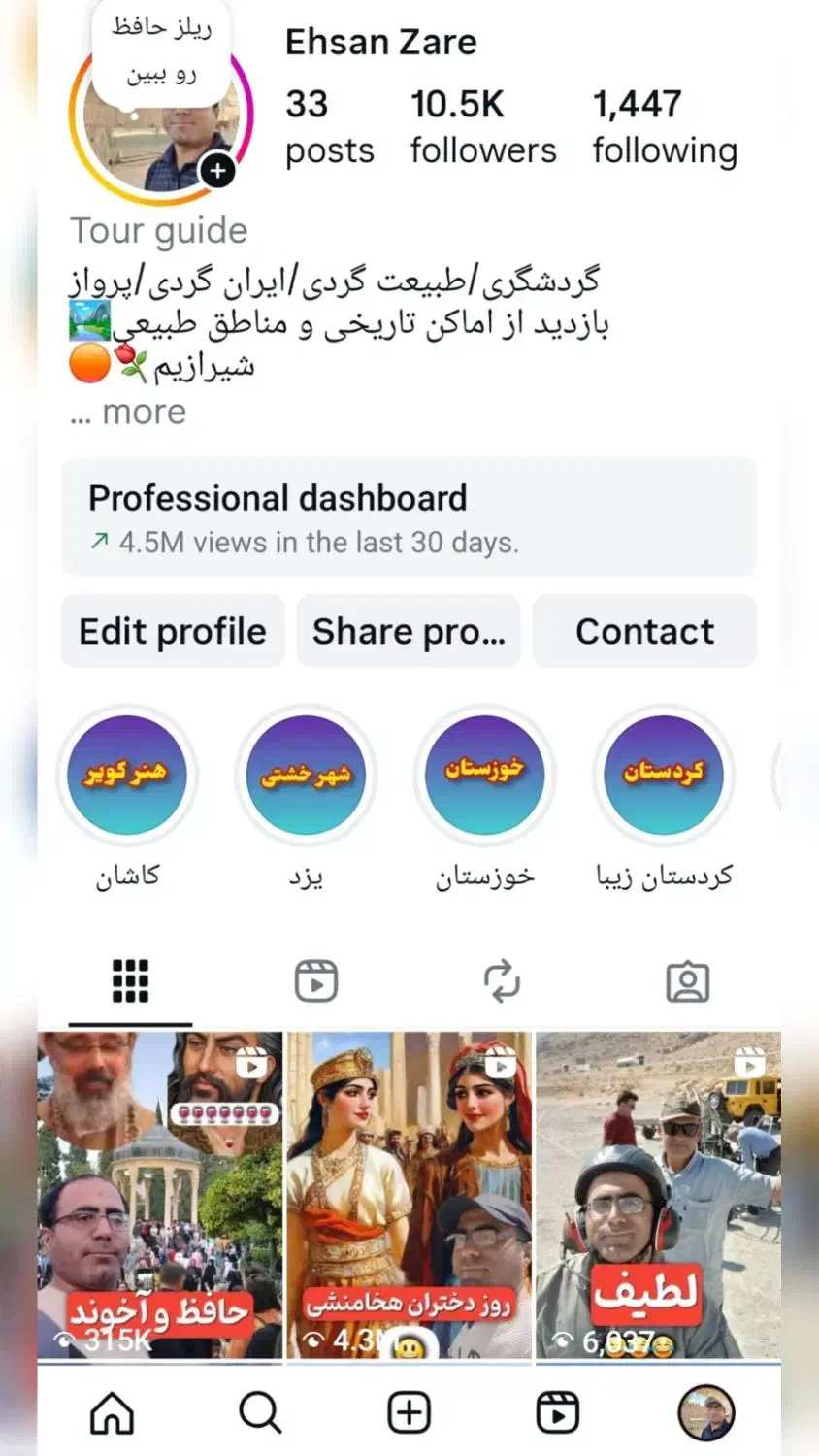Tap the Share profile button
The height and width of the screenshot is (1456, 819).
pyautogui.click(x=409, y=632)
